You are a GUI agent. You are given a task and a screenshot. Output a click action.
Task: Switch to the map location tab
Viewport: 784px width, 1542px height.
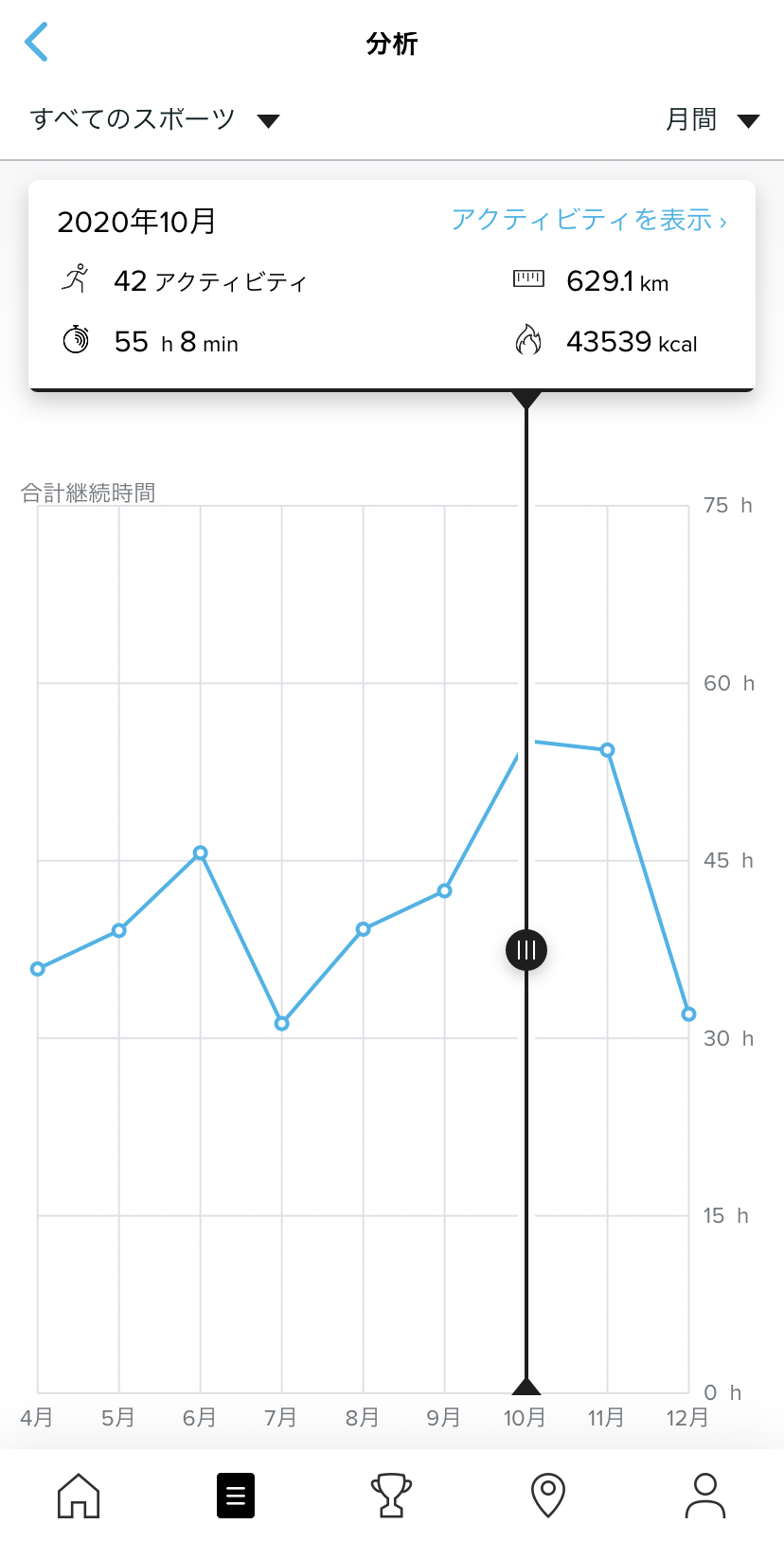(548, 1496)
